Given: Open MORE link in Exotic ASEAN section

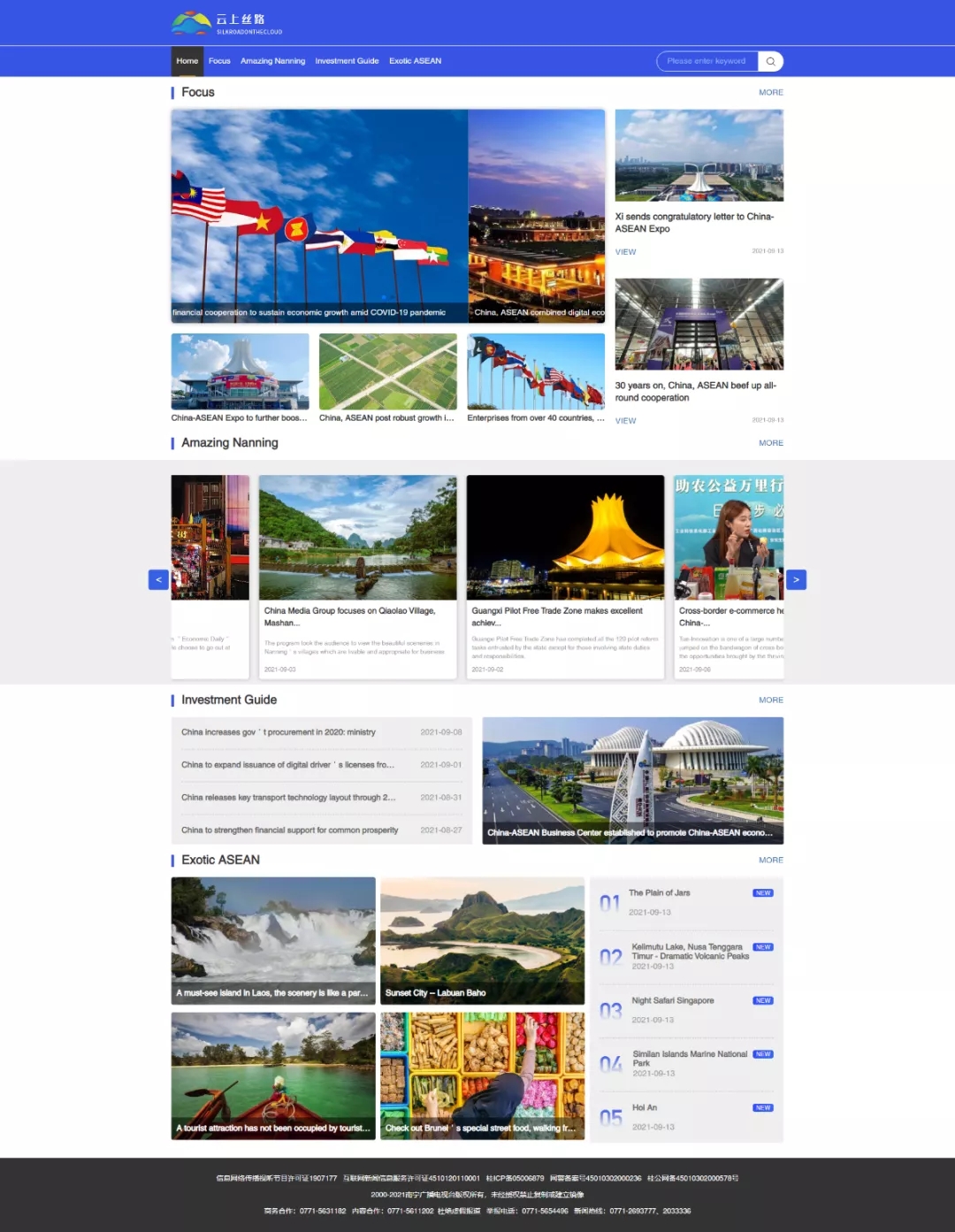Looking at the screenshot, I should click(x=770, y=860).
